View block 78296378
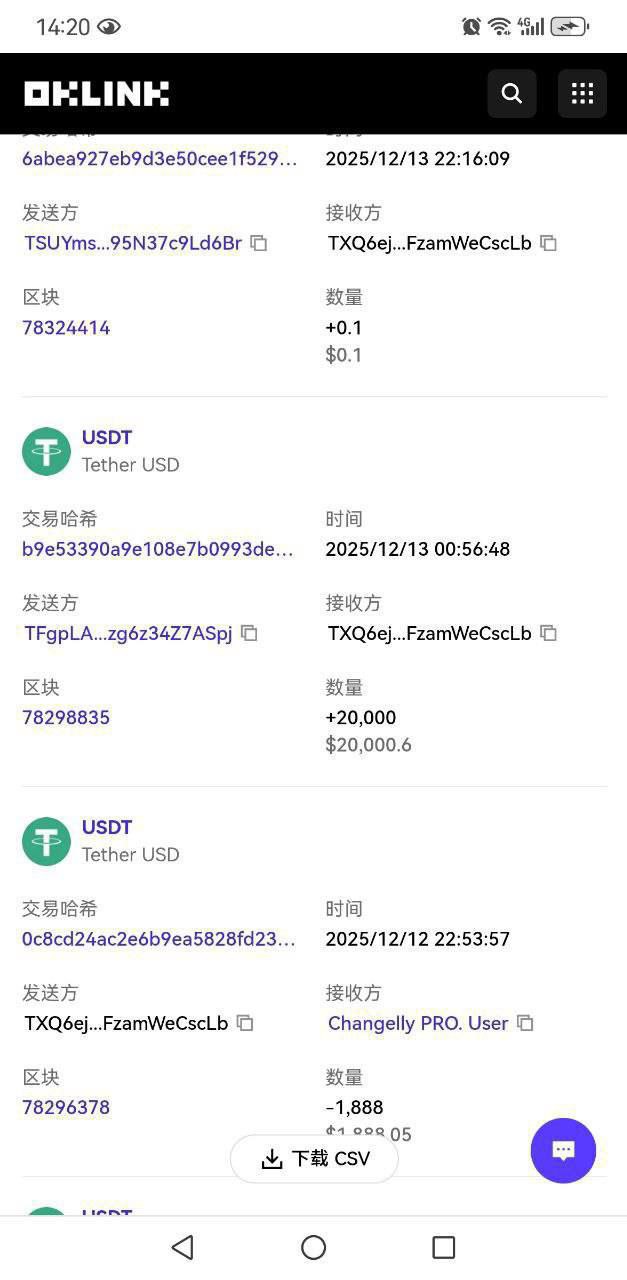Image resolution: width=627 pixels, height=1280 pixels. pyautogui.click(x=66, y=1108)
